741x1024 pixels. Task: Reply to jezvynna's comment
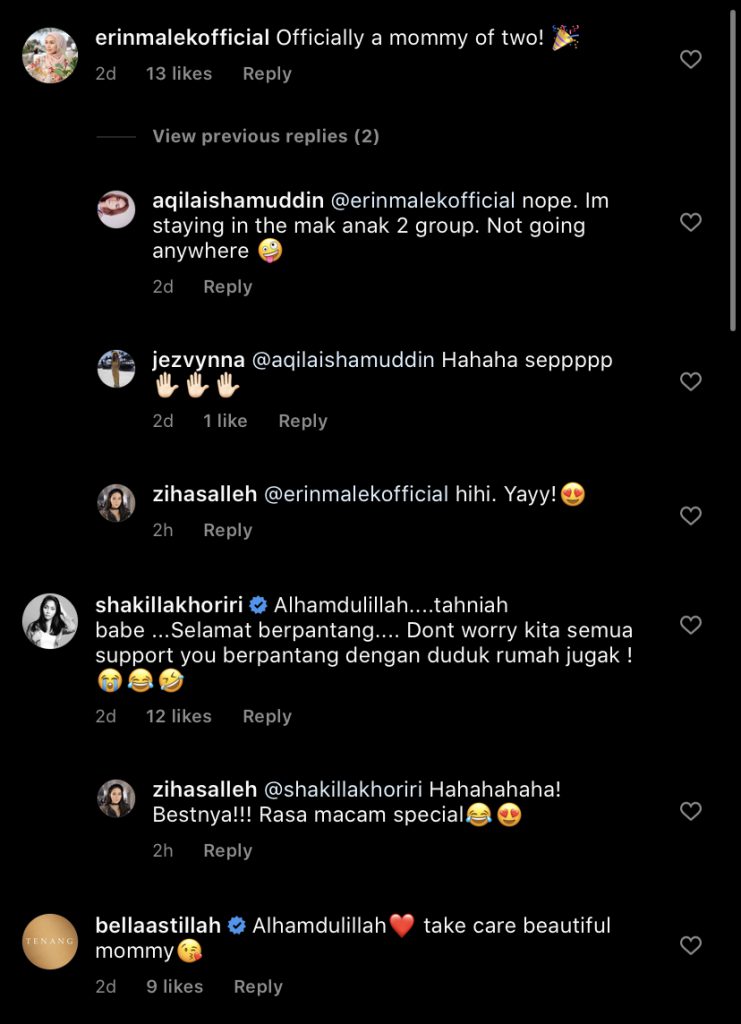click(302, 421)
